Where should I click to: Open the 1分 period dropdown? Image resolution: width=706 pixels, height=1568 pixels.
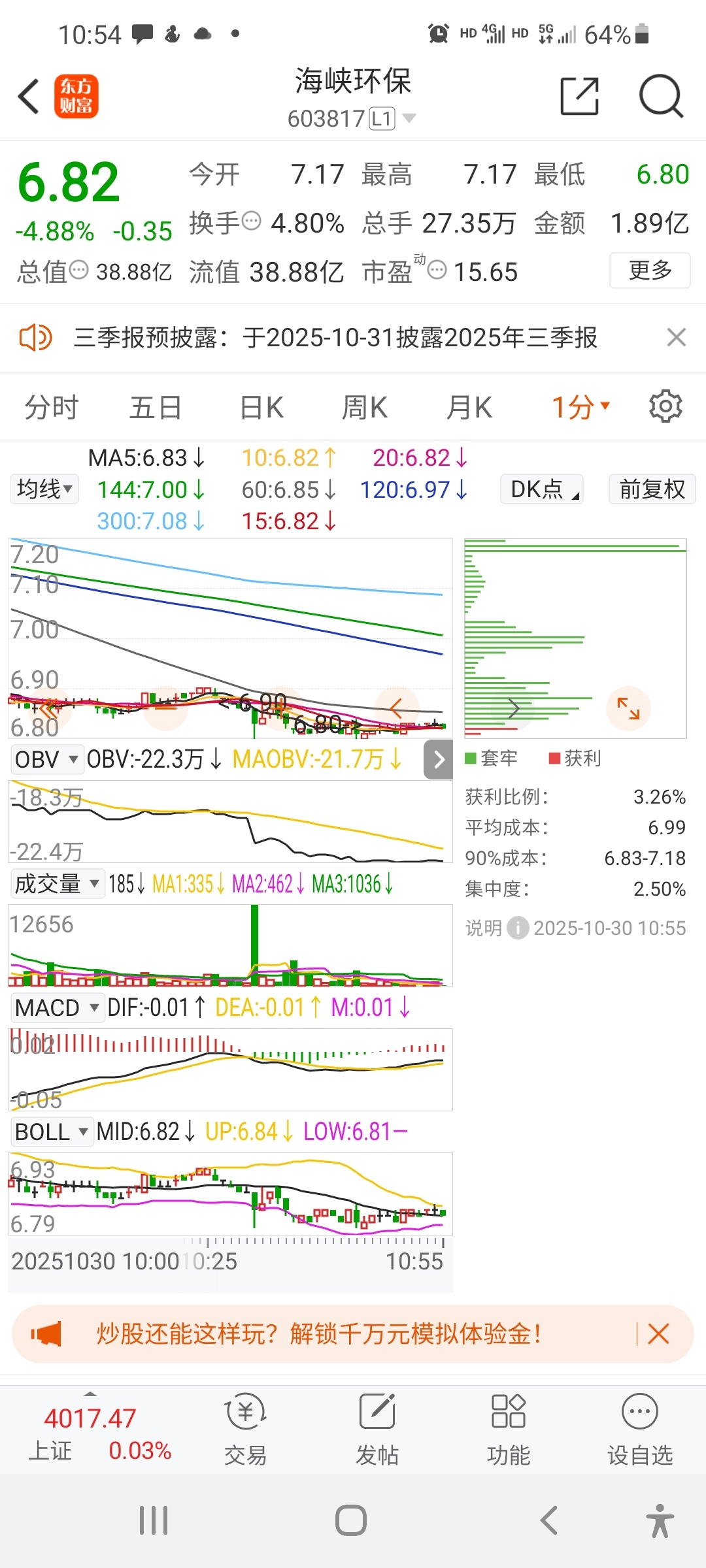click(580, 408)
